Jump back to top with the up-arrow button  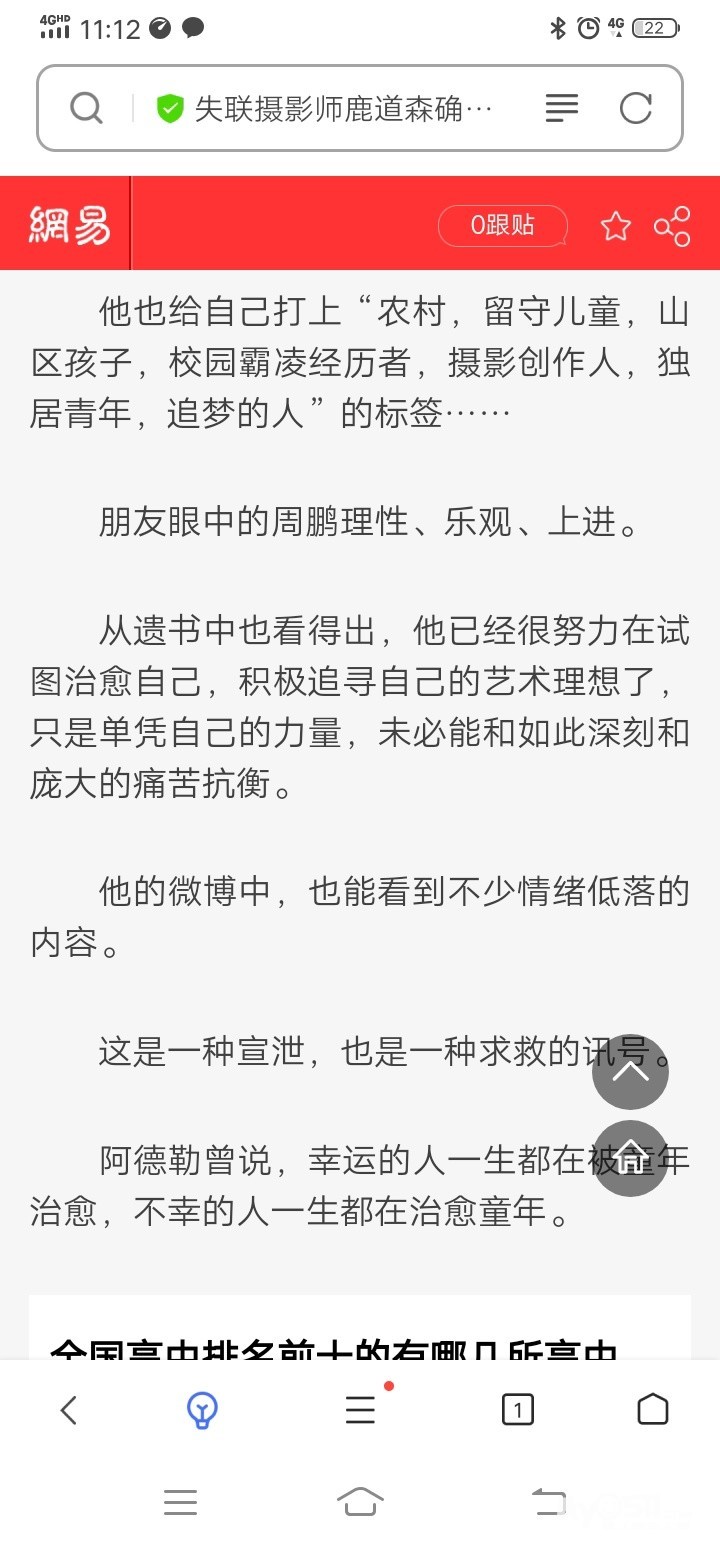pyautogui.click(x=630, y=1072)
